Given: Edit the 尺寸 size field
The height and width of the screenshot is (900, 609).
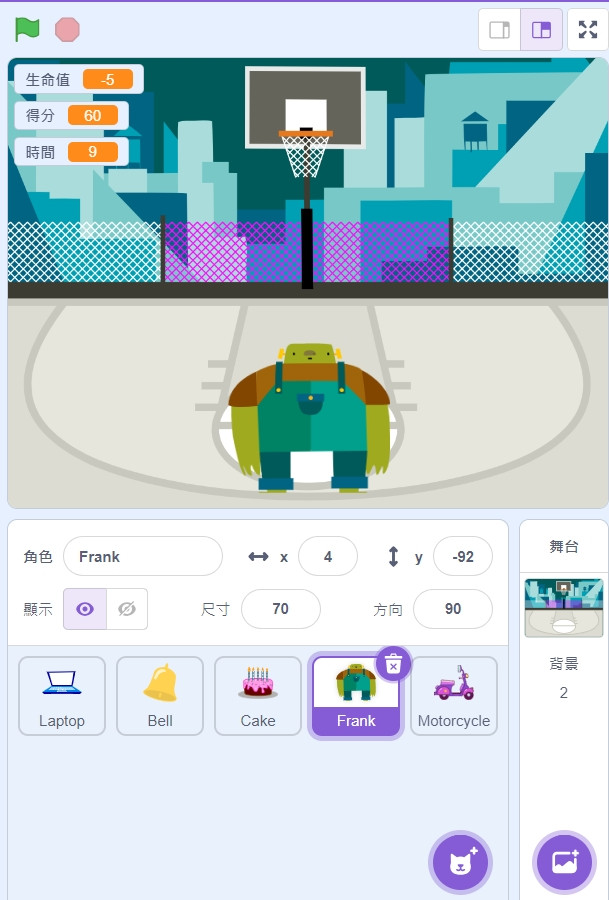Looking at the screenshot, I should pos(280,609).
